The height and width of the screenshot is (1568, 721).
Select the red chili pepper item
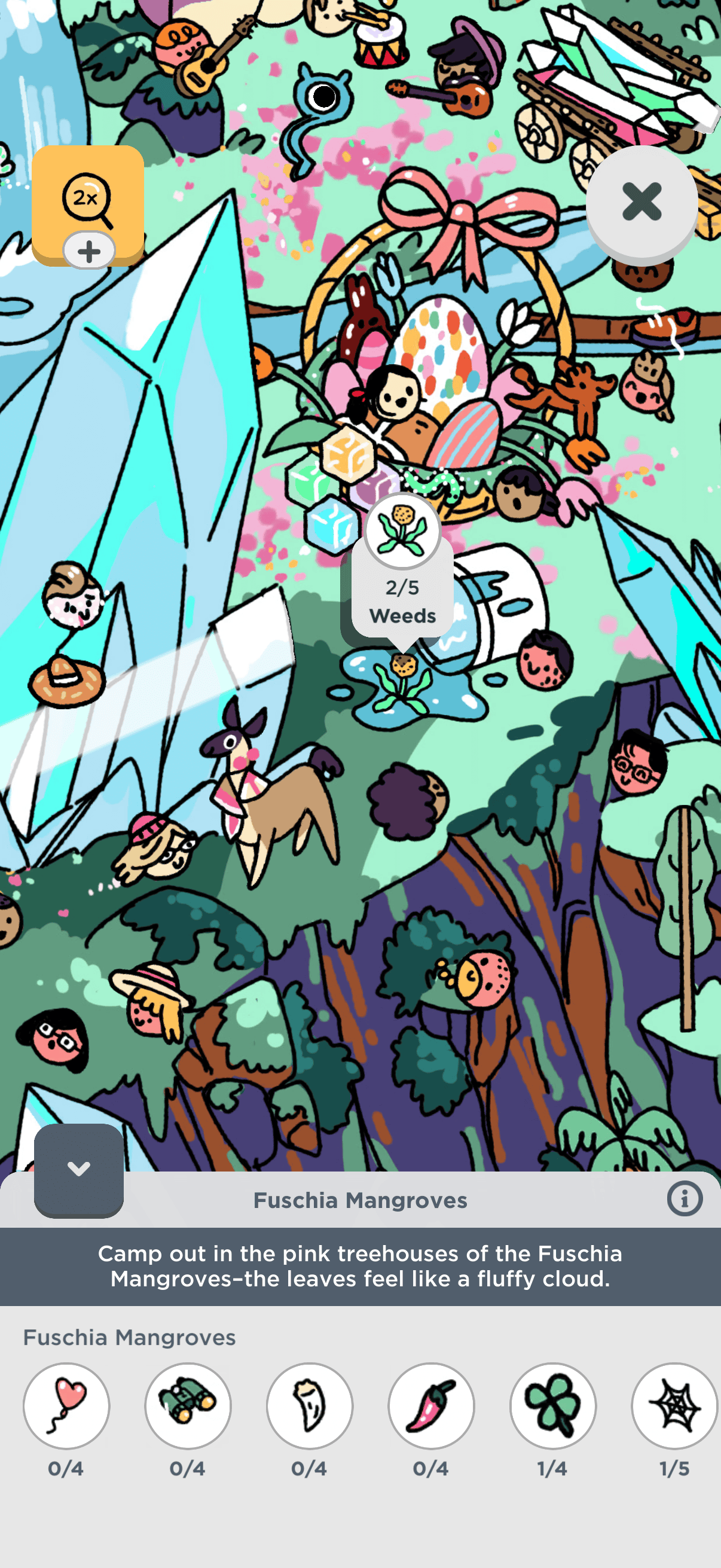coord(432,1405)
